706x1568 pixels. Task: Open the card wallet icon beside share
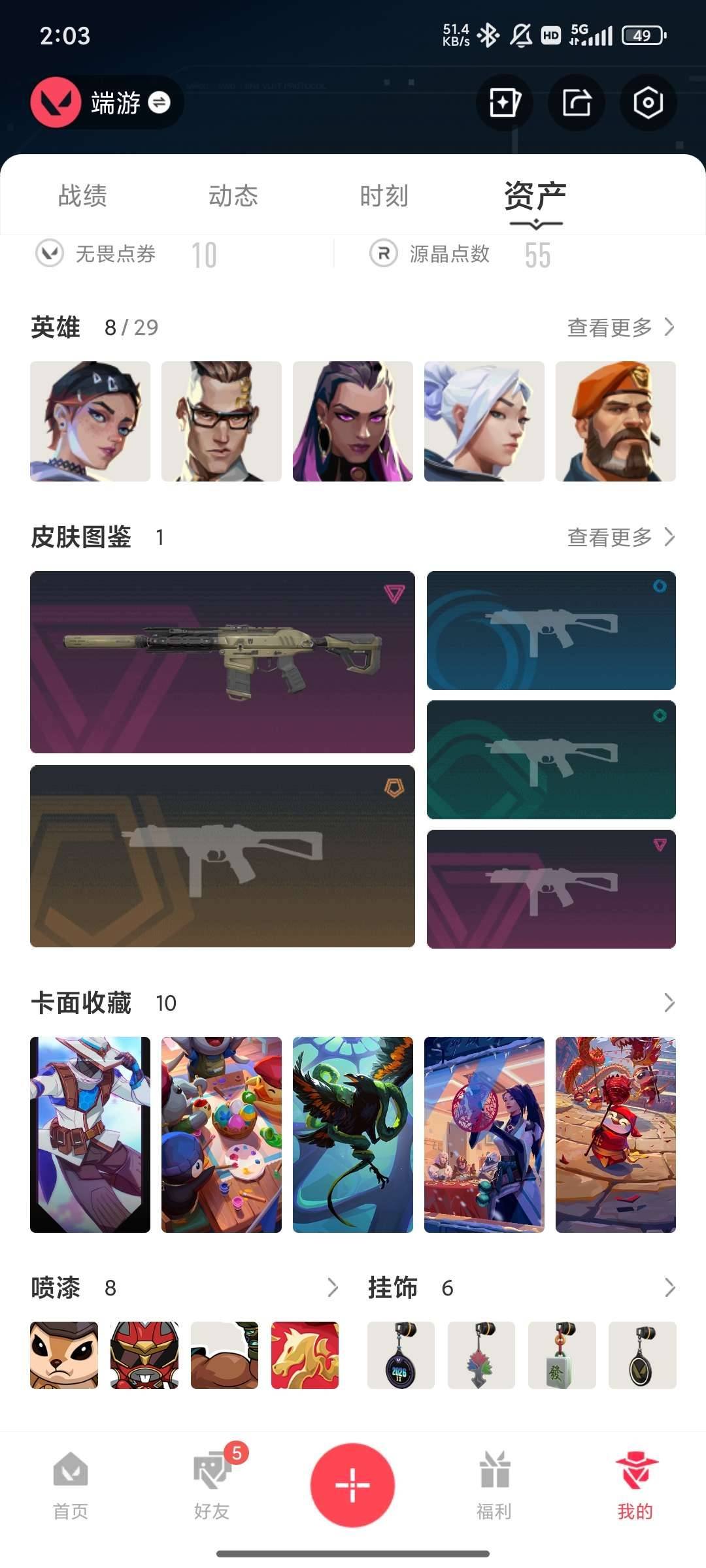click(504, 103)
